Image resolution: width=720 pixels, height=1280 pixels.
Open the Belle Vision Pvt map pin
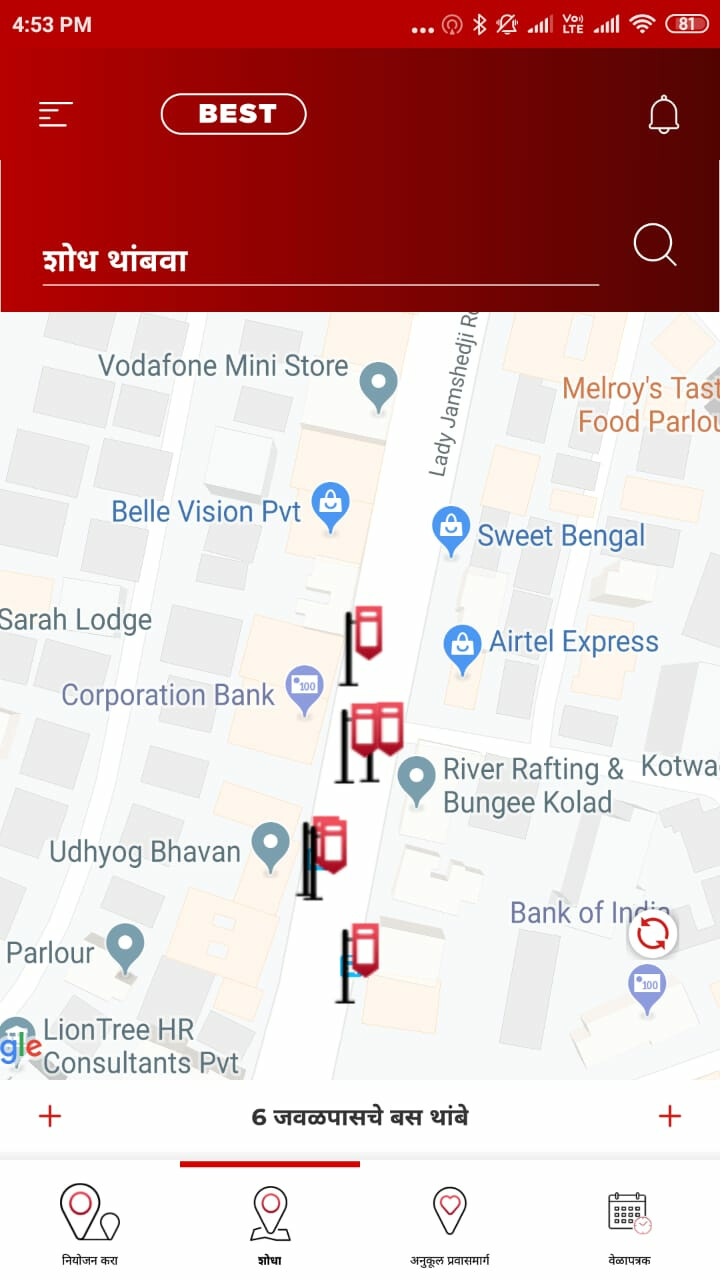[330, 505]
